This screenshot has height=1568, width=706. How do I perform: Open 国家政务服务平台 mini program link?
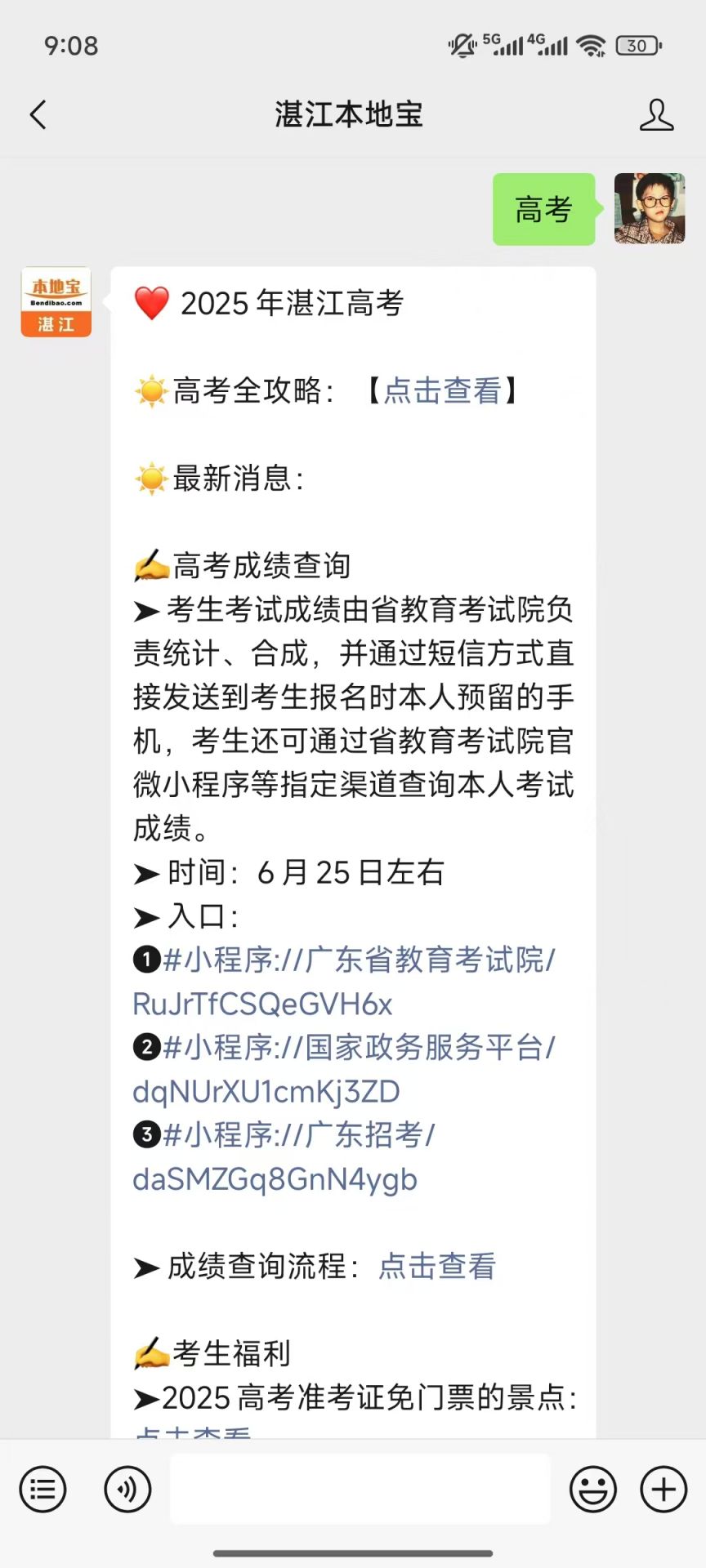click(x=343, y=1069)
